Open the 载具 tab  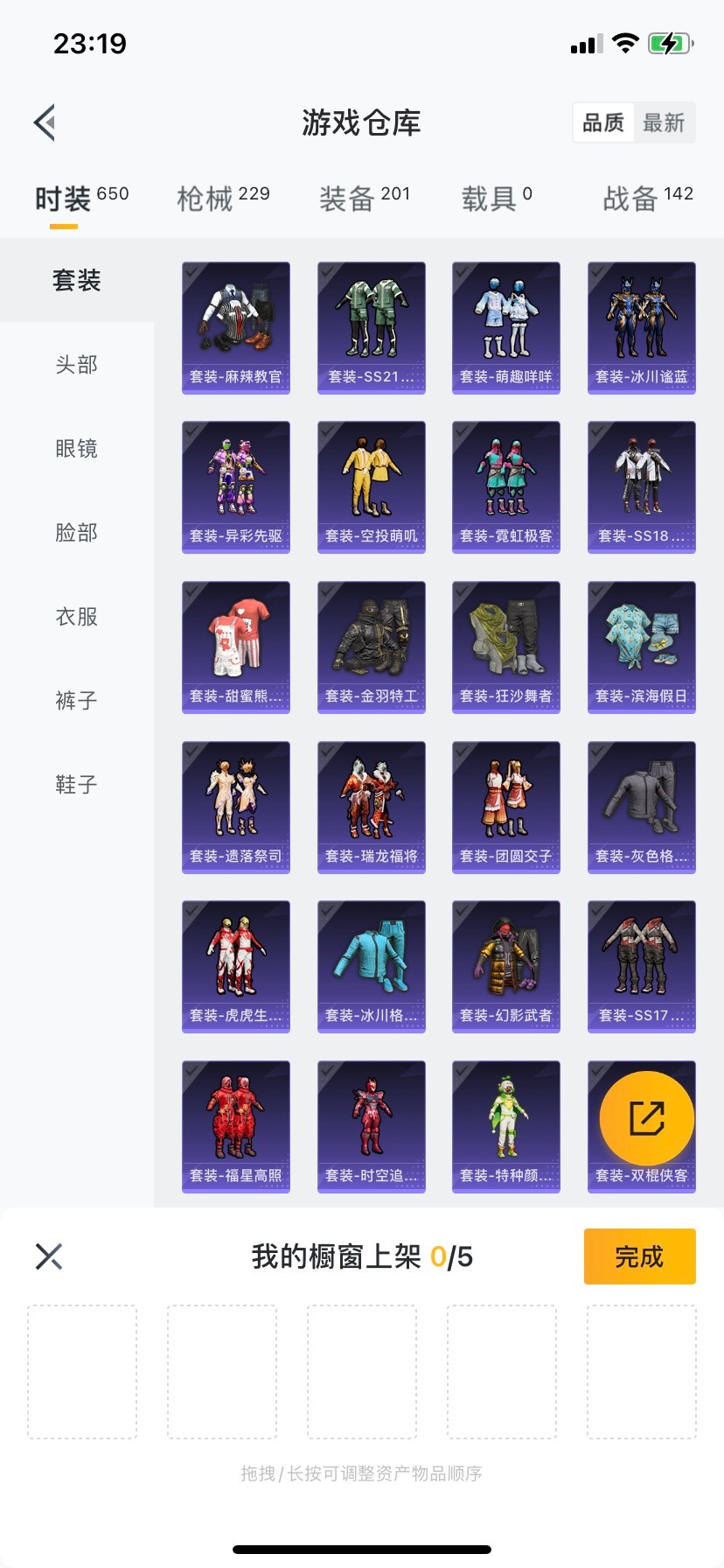[x=496, y=199]
